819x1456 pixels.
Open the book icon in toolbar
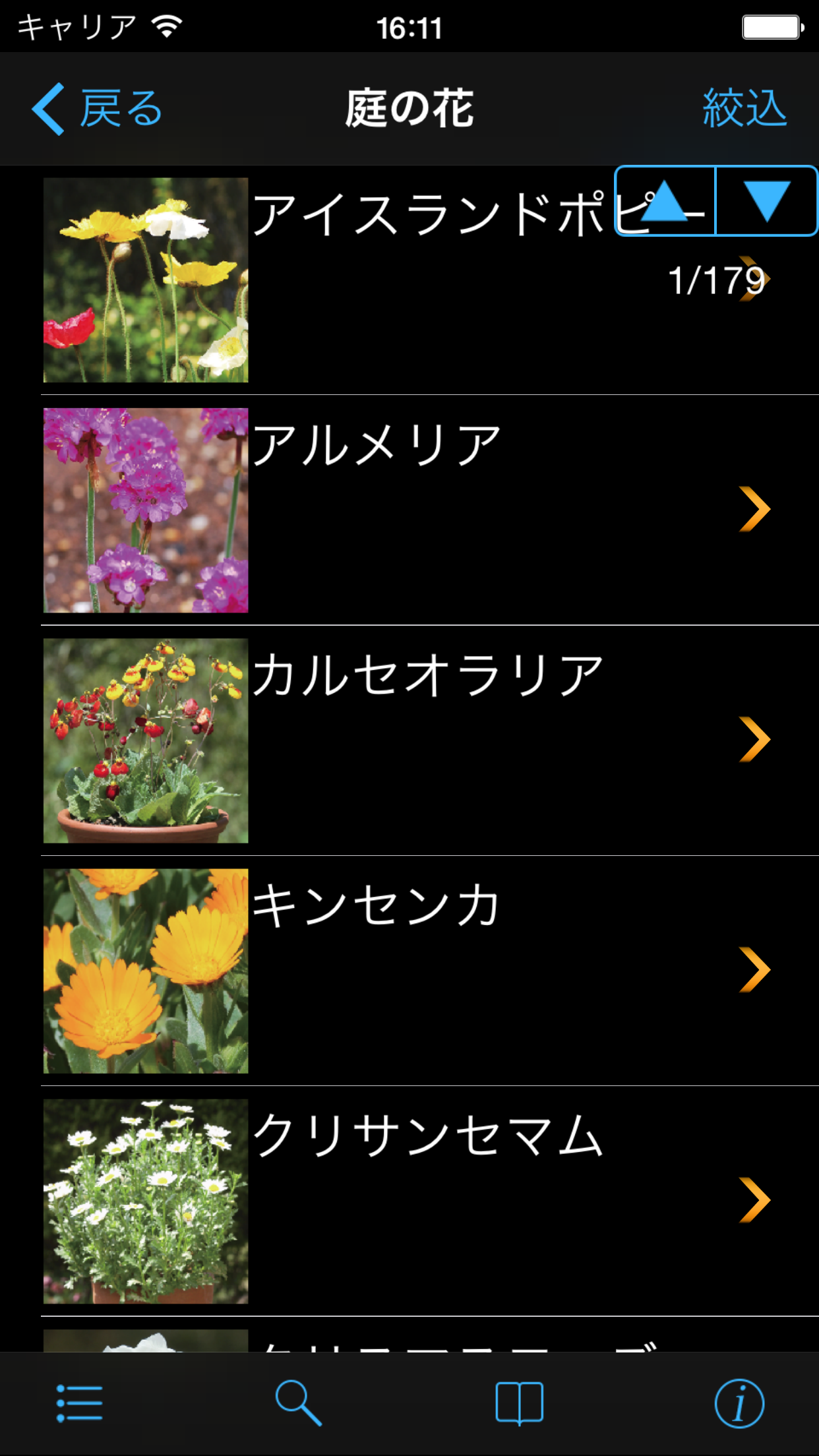point(519,1403)
